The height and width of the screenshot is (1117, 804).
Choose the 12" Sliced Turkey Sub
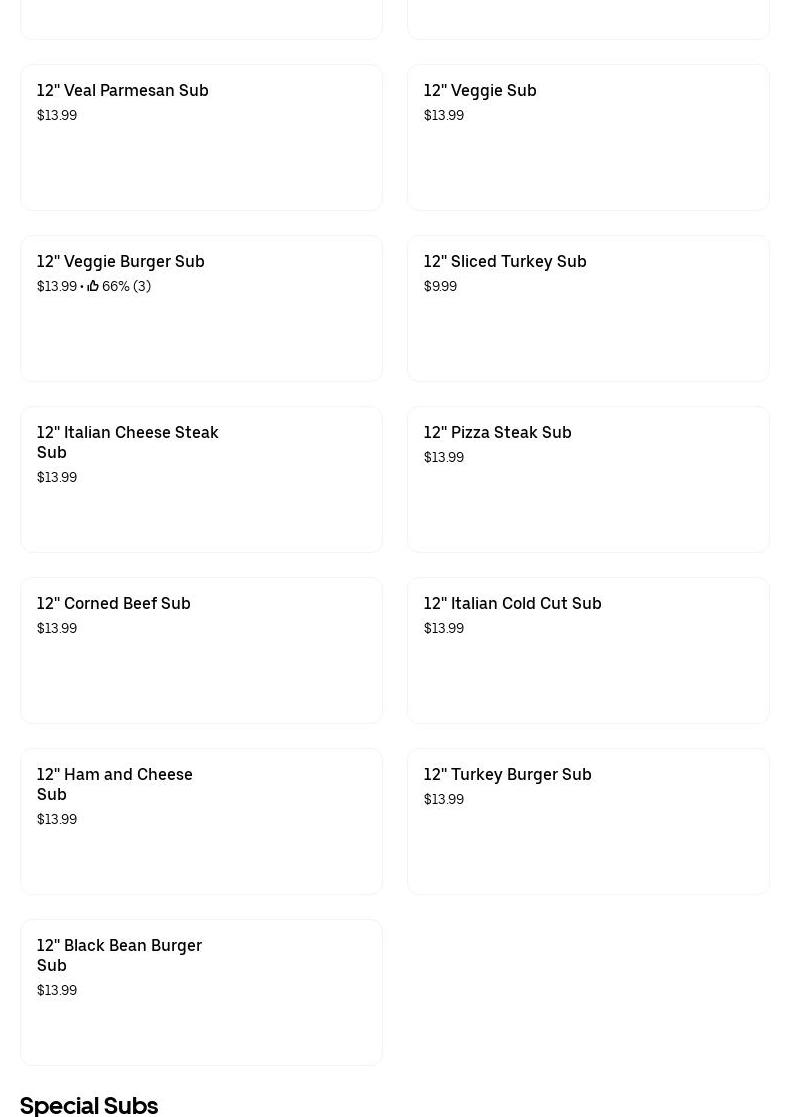click(588, 308)
